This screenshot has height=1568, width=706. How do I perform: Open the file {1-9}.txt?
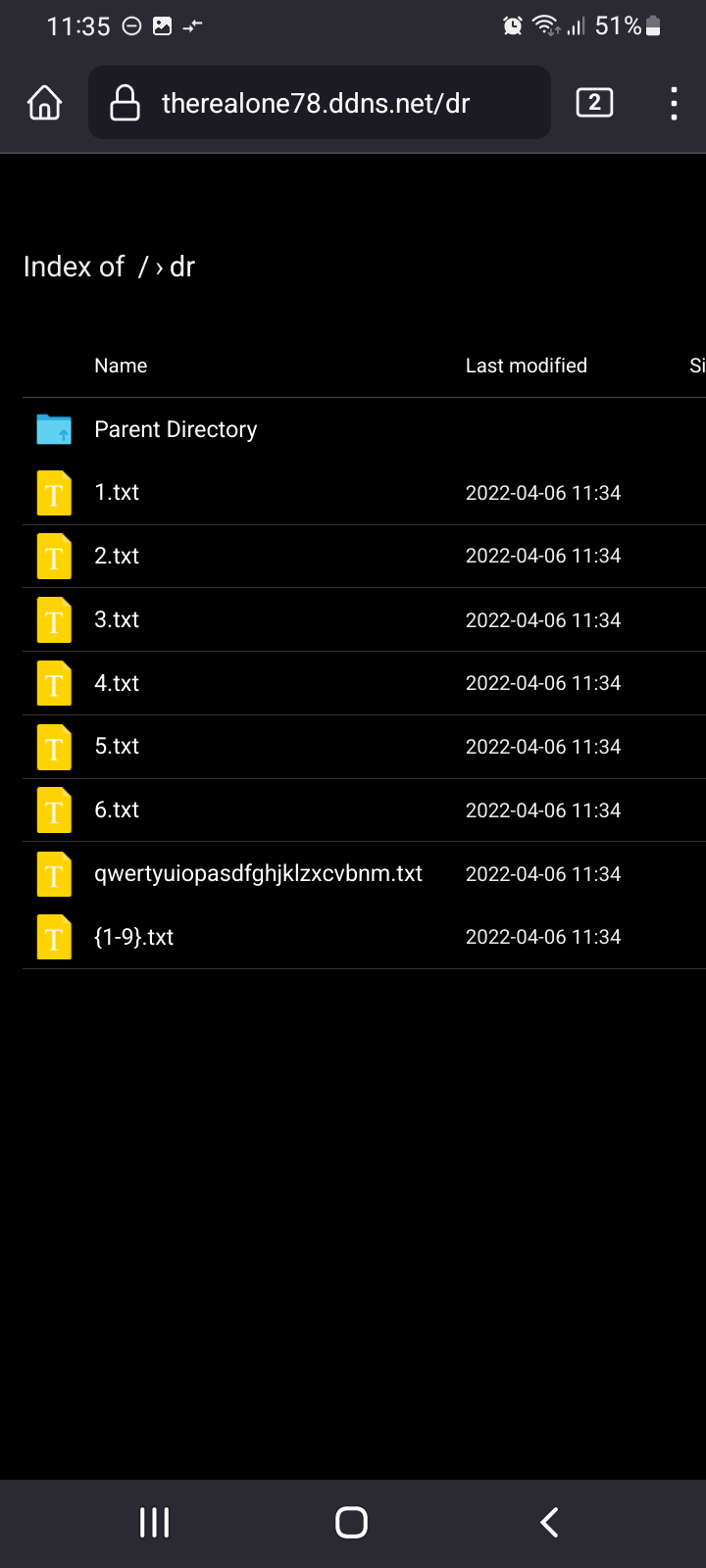click(133, 937)
